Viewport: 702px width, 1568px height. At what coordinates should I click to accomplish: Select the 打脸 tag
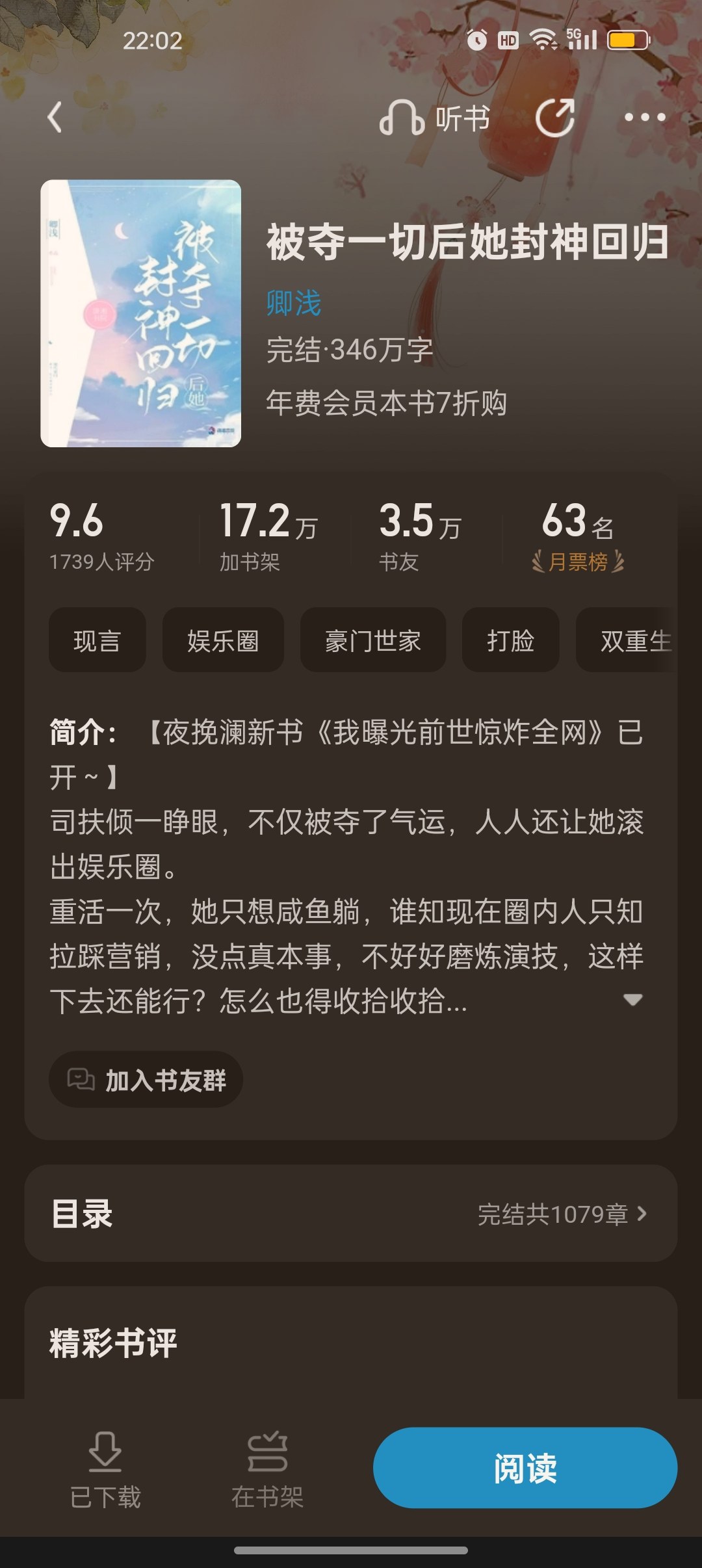[511, 640]
